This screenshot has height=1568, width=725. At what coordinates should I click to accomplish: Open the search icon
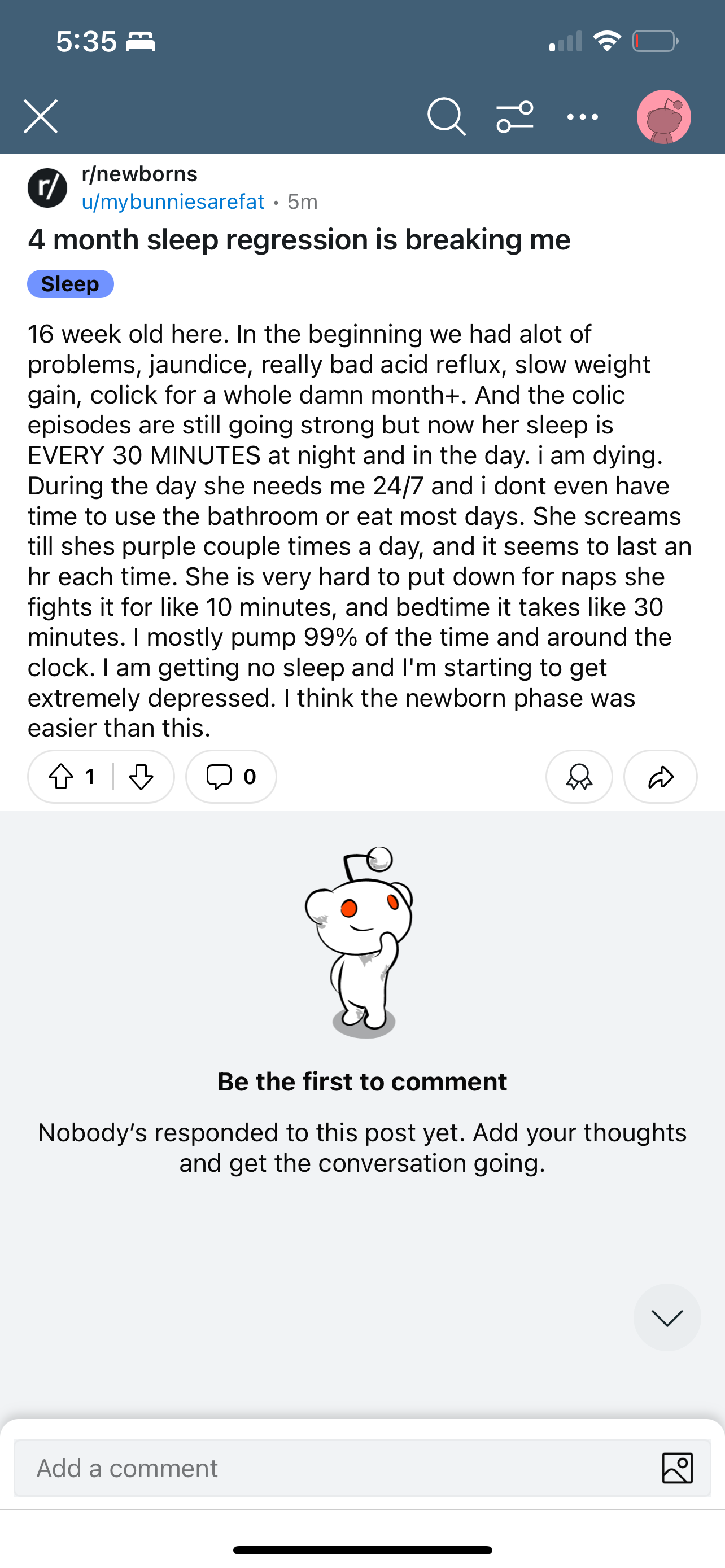click(446, 116)
